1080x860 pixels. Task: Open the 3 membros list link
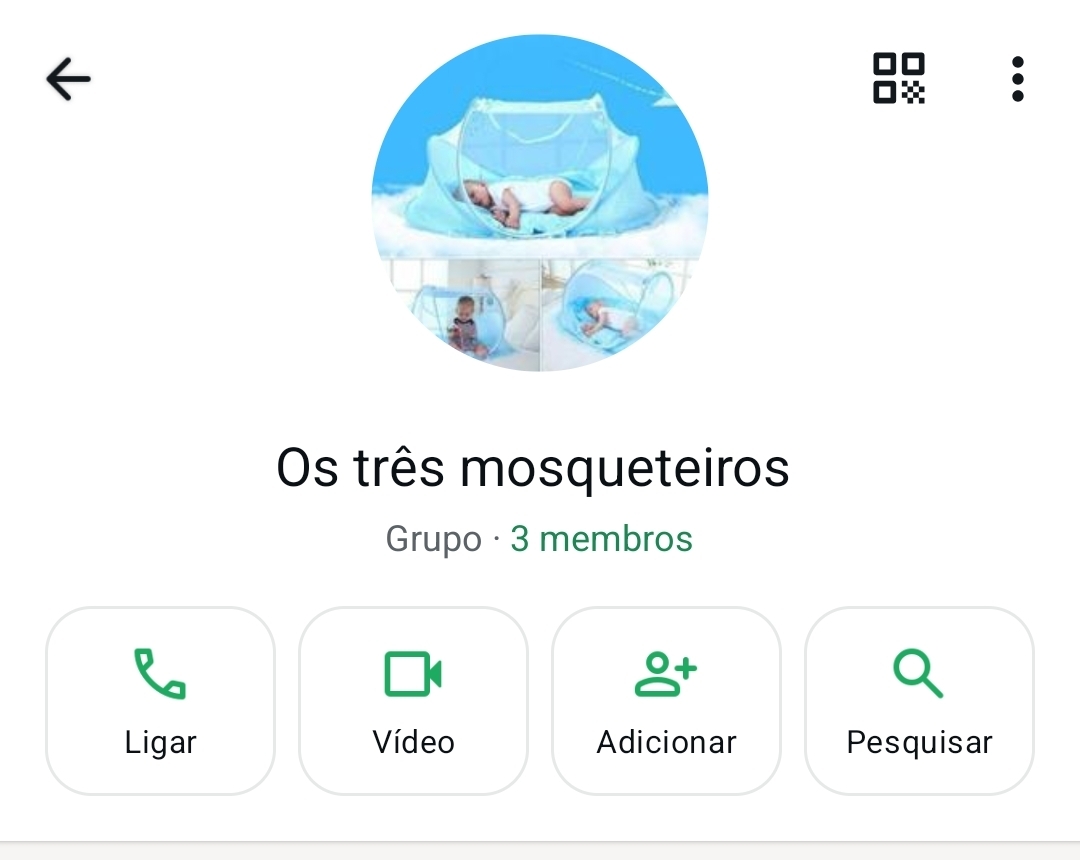pyautogui.click(x=601, y=539)
